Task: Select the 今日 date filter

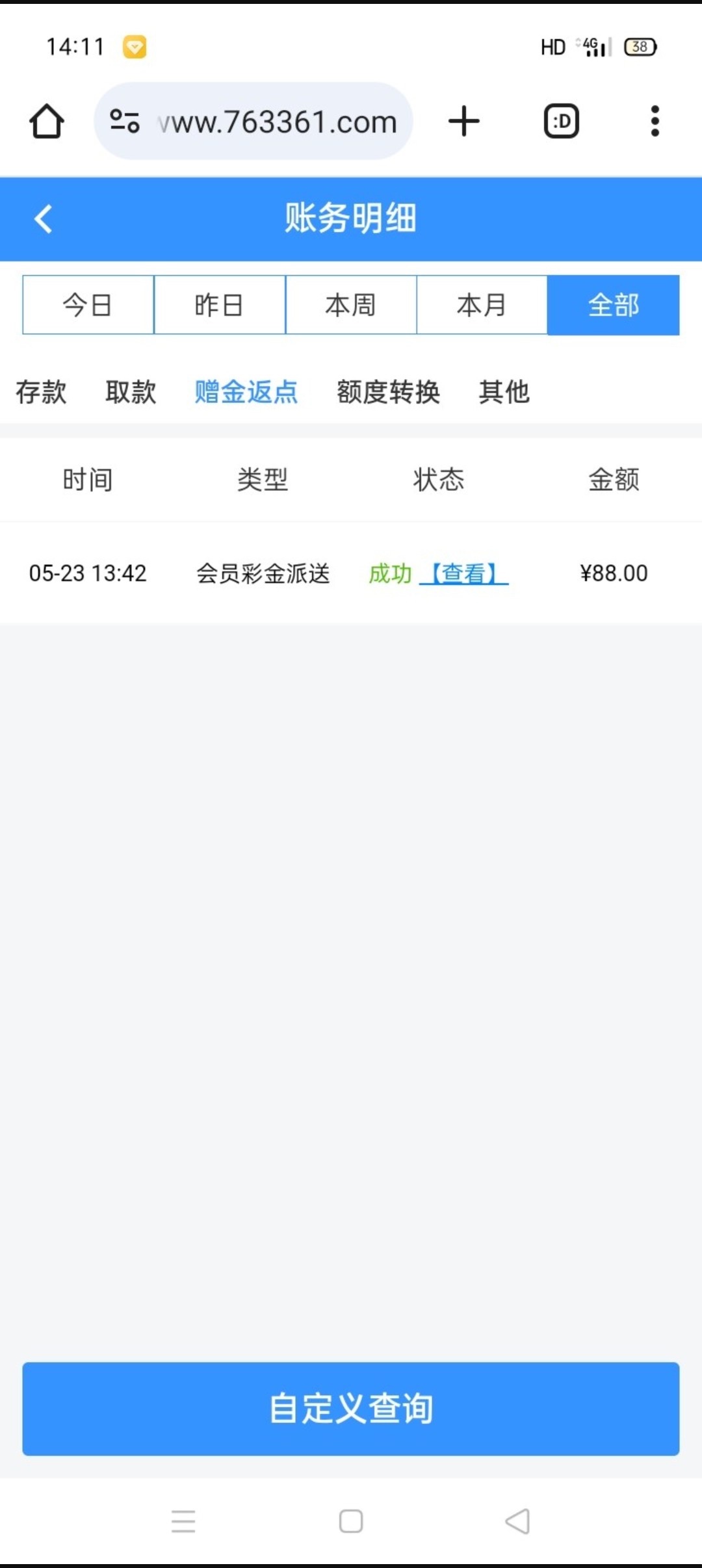Action: pyautogui.click(x=88, y=305)
